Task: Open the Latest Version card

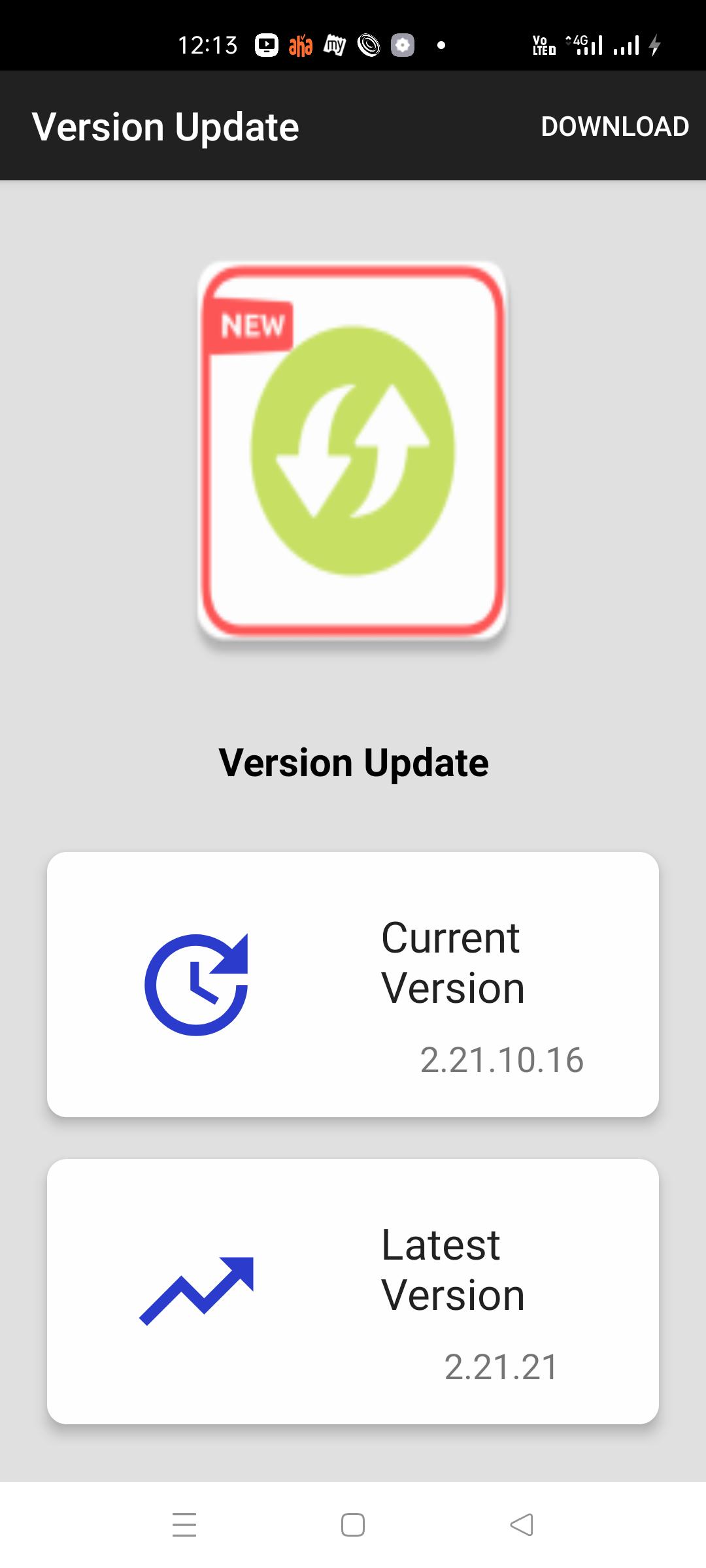Action: click(353, 1291)
